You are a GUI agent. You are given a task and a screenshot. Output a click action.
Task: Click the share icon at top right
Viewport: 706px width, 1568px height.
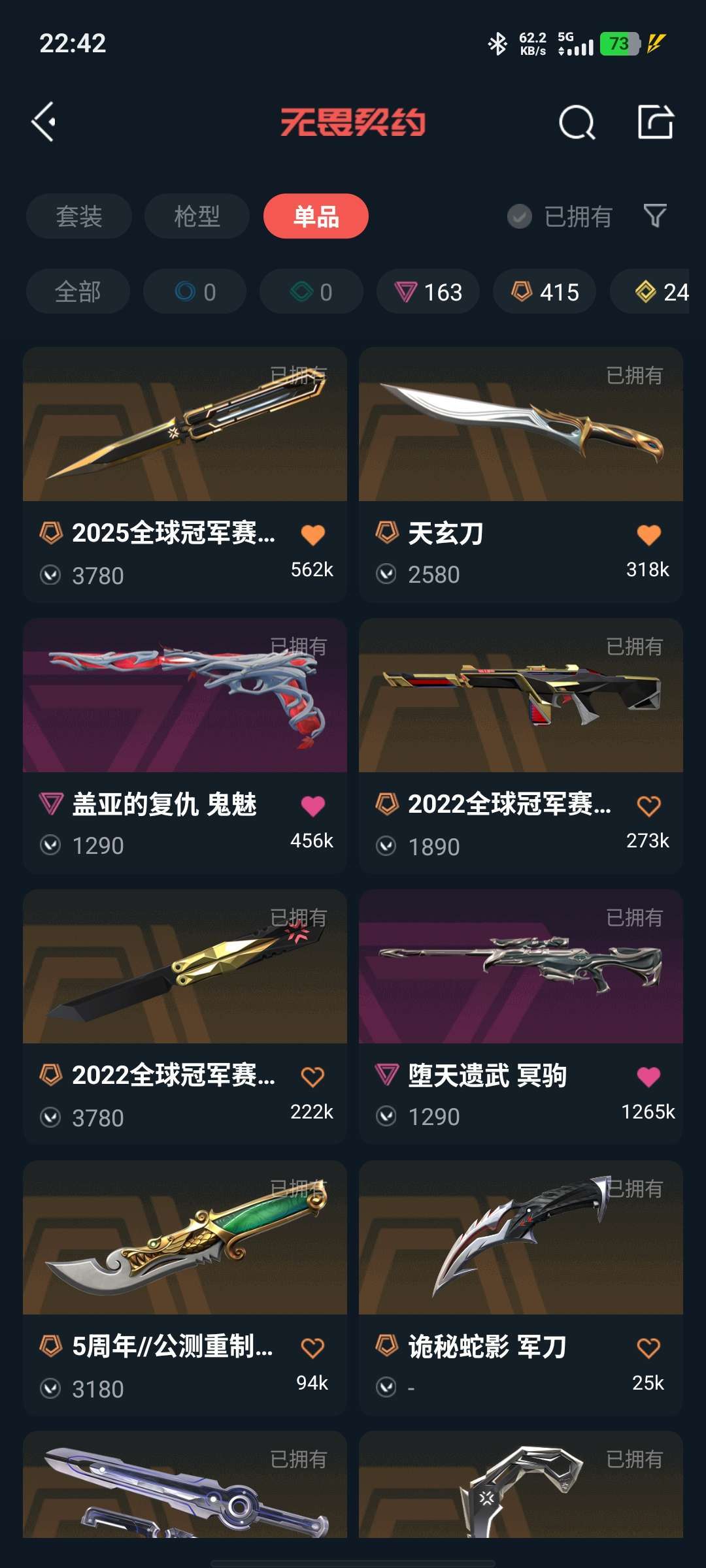(x=657, y=121)
